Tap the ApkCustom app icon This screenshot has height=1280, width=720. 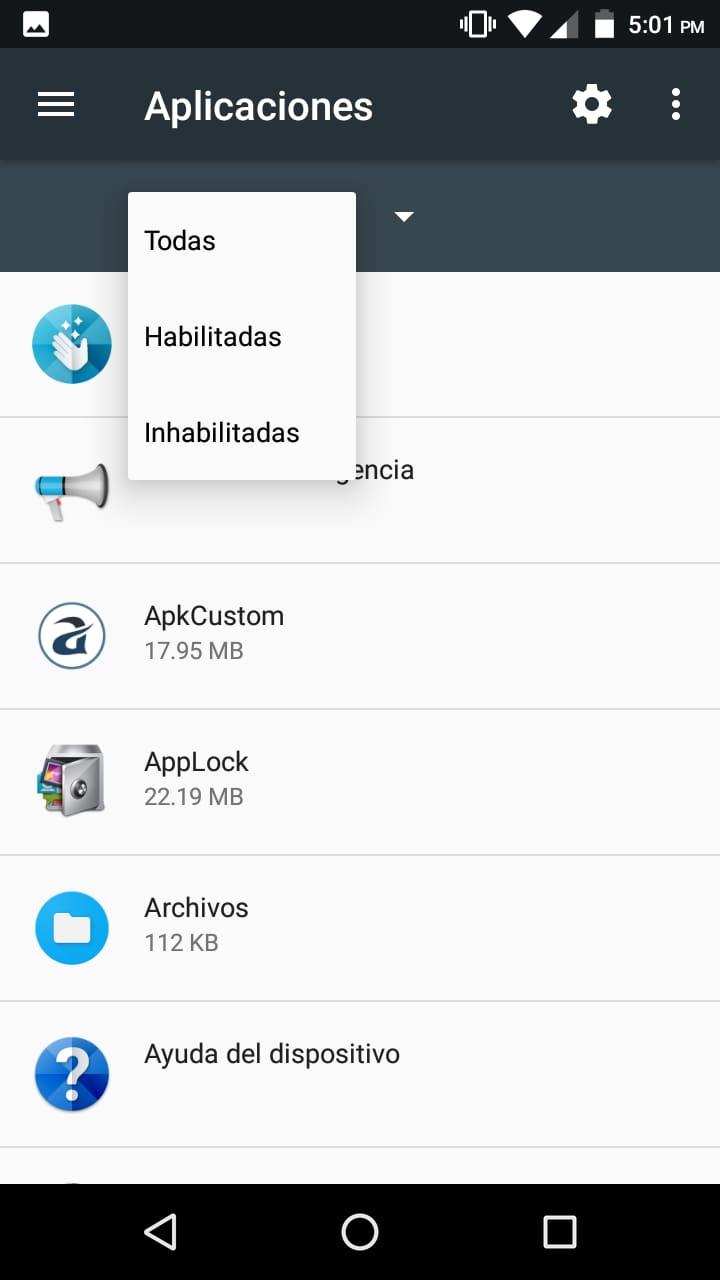[71, 635]
